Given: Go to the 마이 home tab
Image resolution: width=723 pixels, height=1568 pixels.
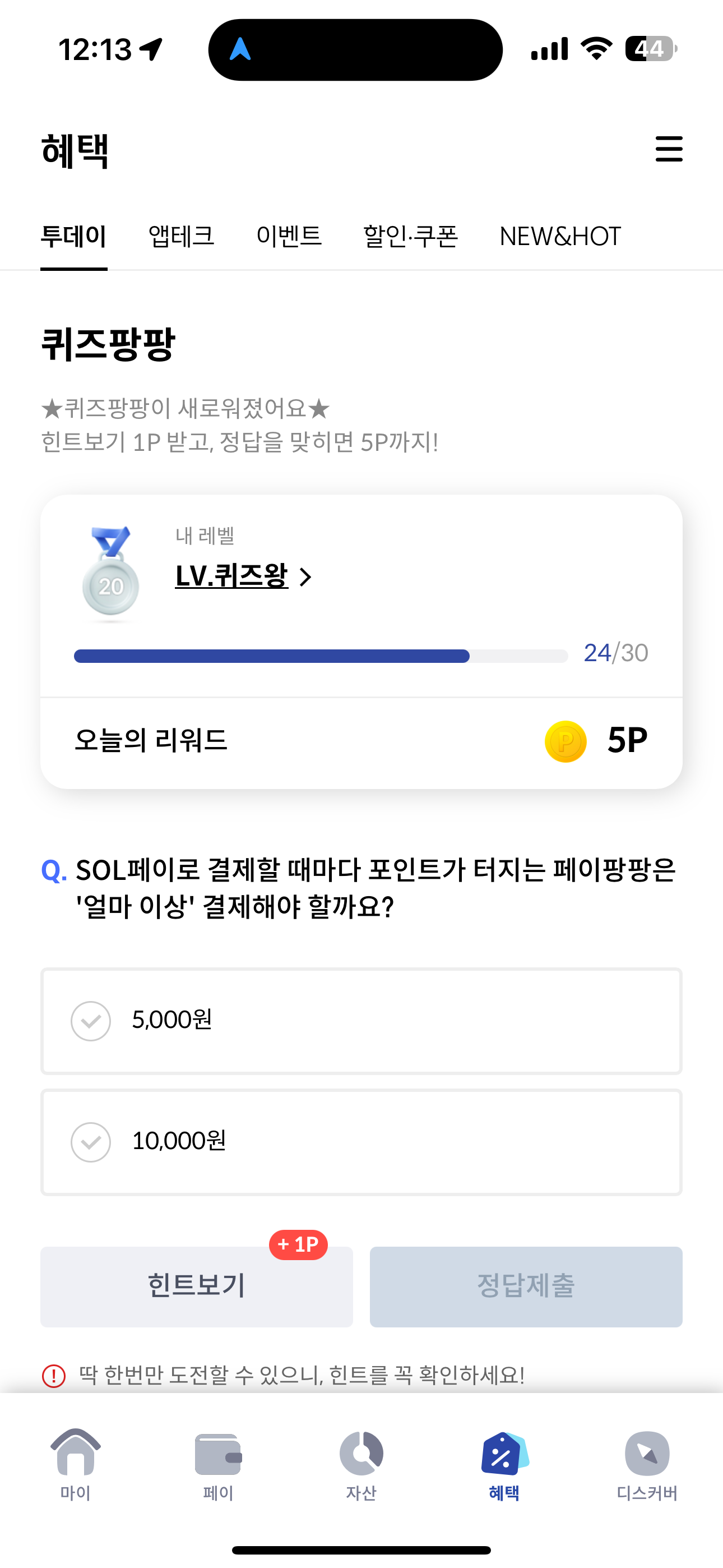Looking at the screenshot, I should 76,1465.
